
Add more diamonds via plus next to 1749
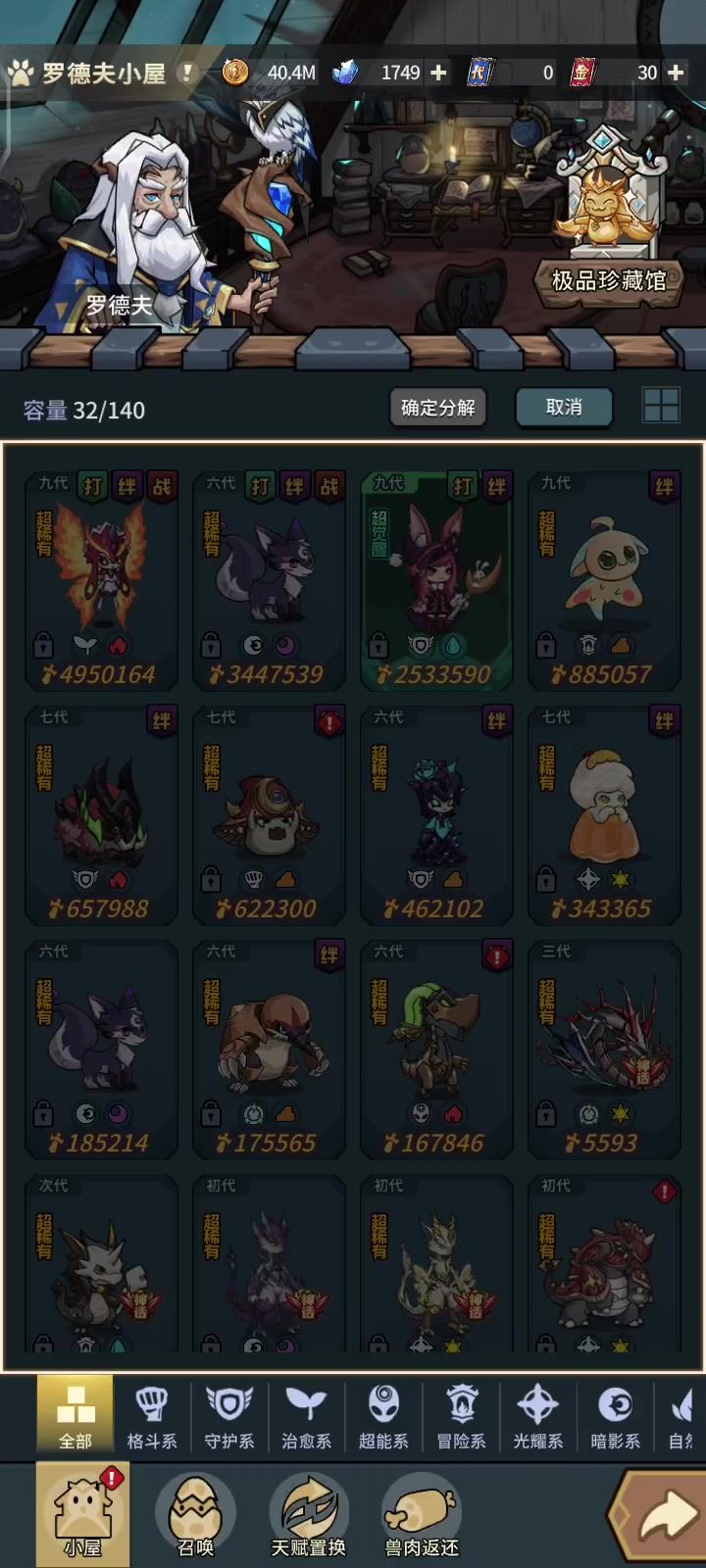point(438,73)
